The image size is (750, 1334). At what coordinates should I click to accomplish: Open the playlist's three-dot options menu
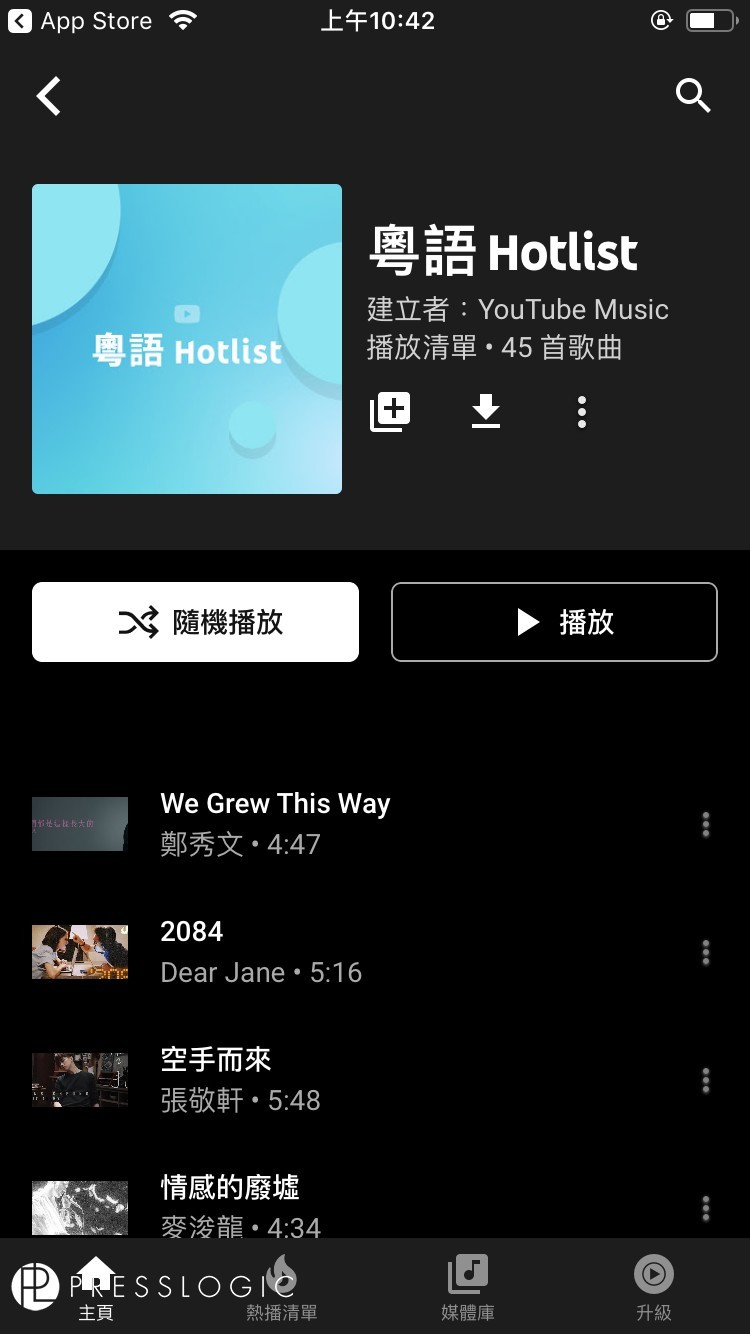[x=581, y=411]
